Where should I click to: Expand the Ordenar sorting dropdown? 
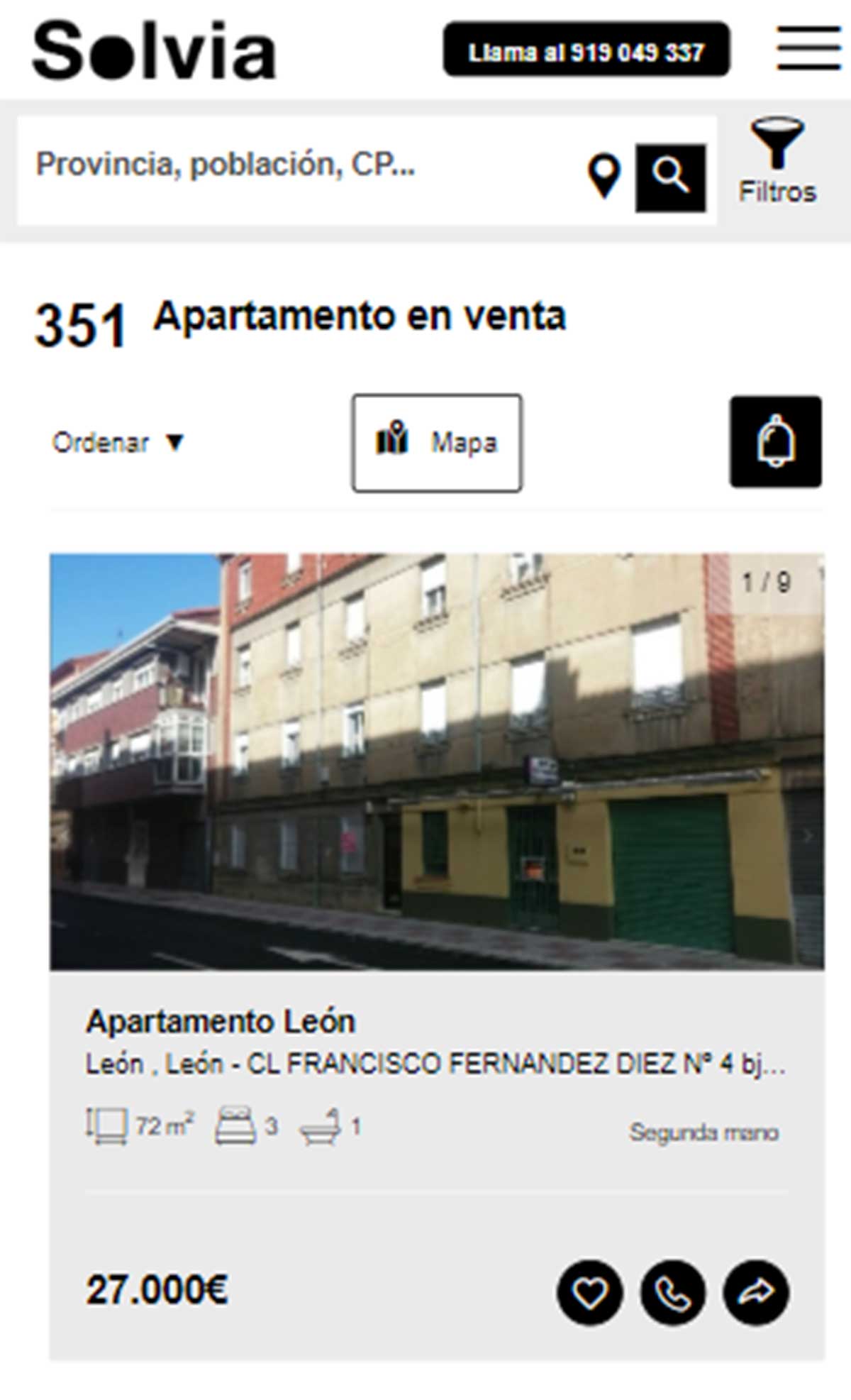118,443
